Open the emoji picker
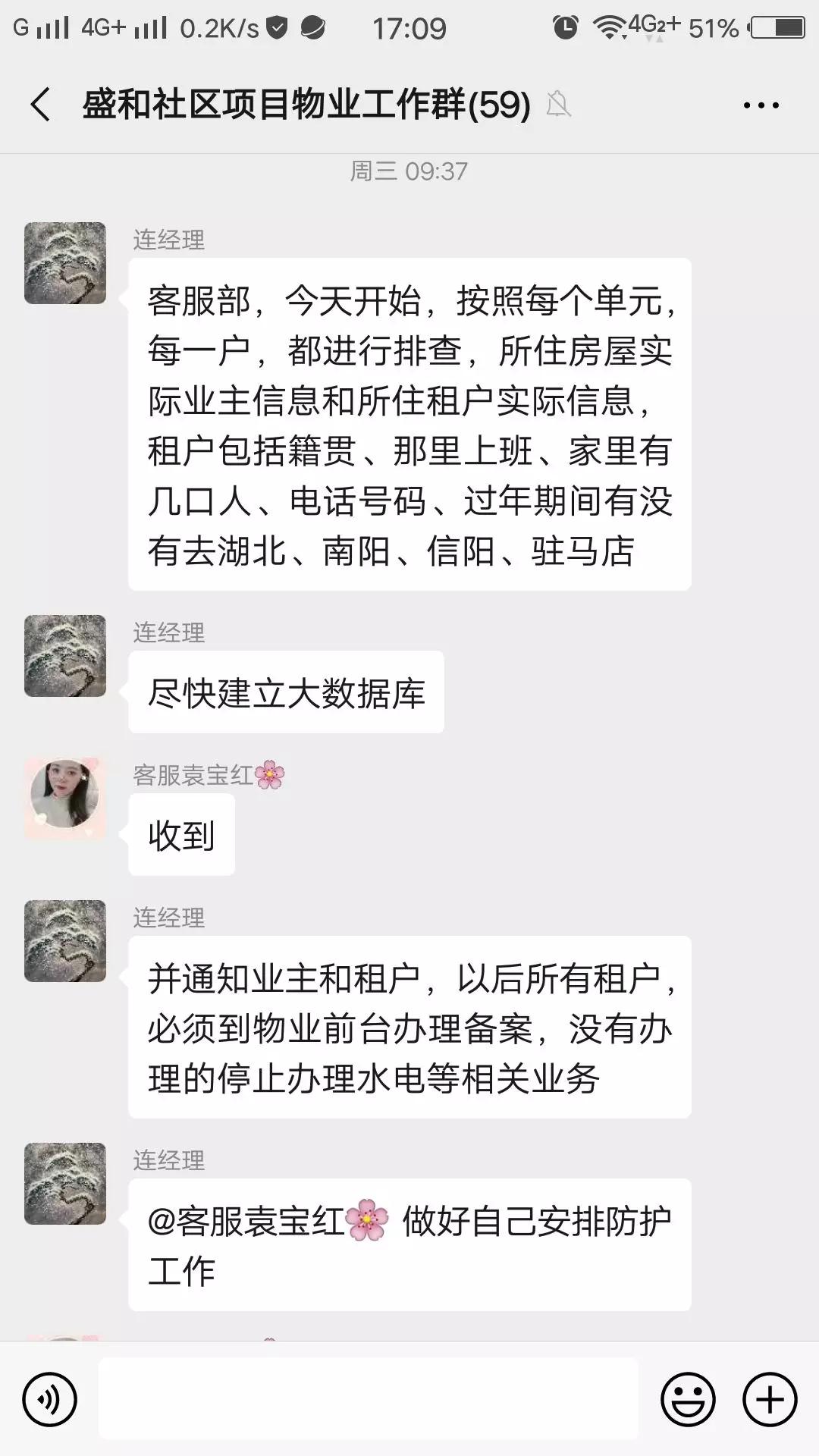The height and width of the screenshot is (1456, 819). 688,1399
